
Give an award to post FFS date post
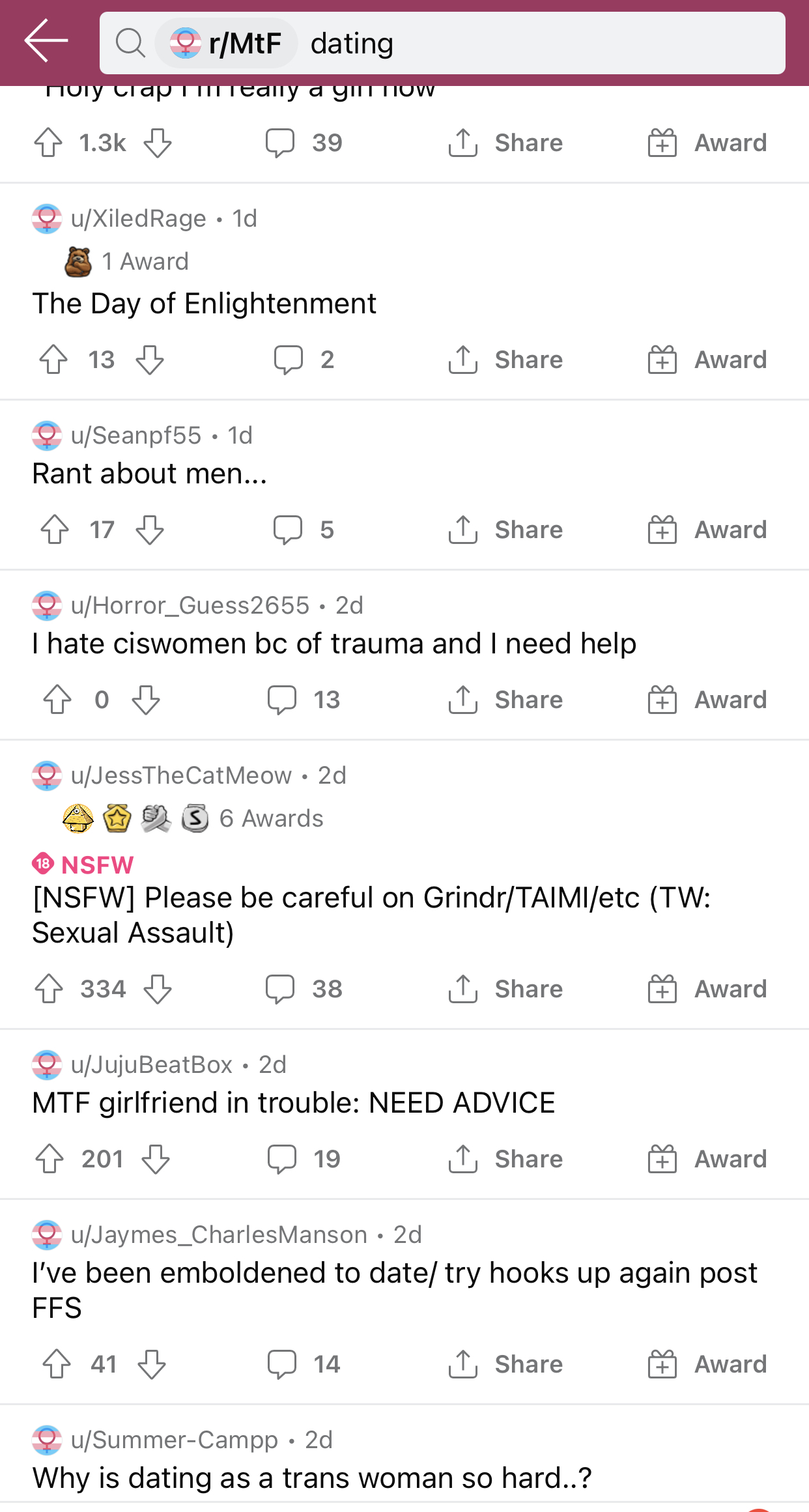point(707,1364)
